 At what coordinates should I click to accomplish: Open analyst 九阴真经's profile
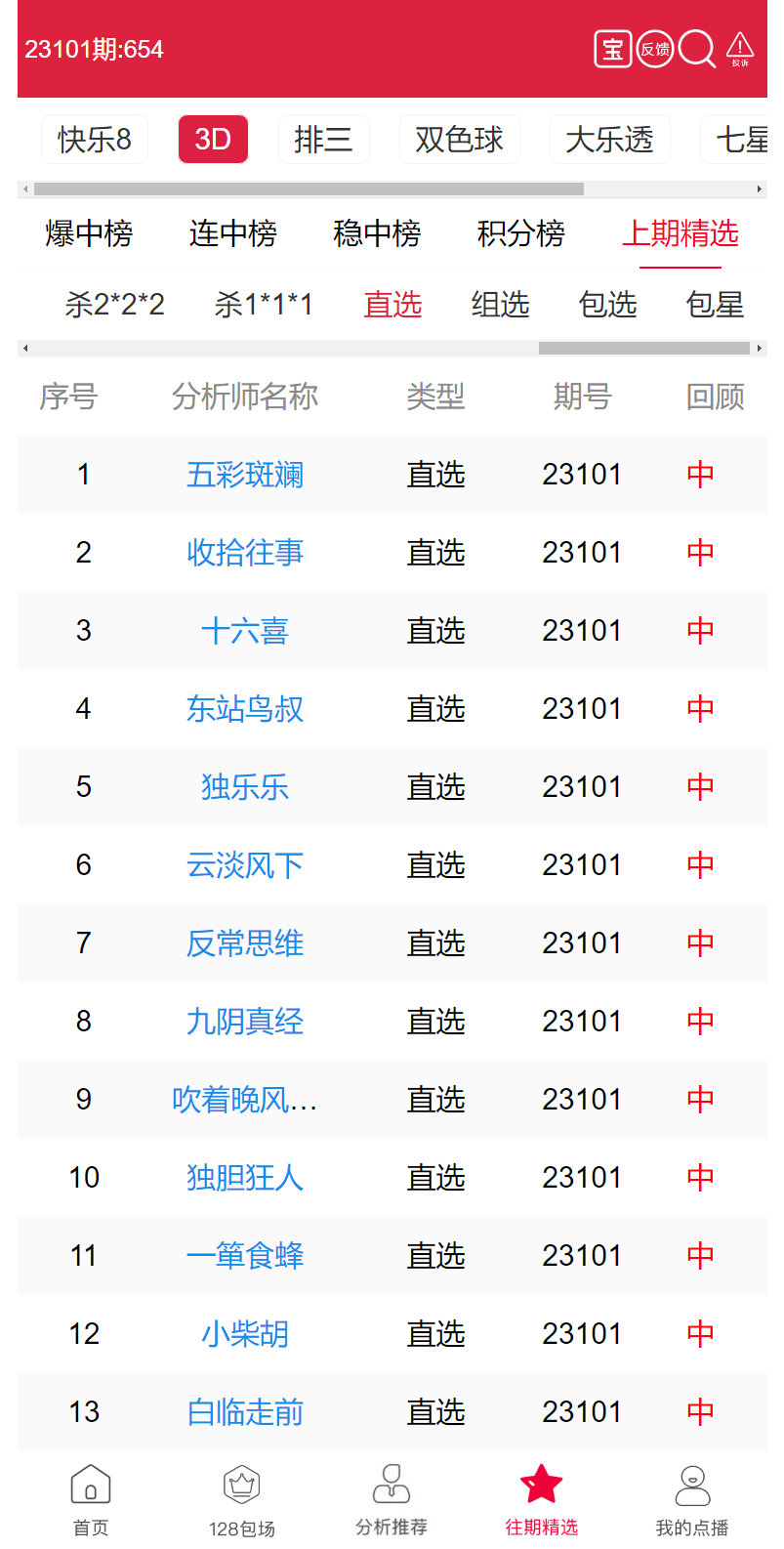click(x=245, y=1022)
